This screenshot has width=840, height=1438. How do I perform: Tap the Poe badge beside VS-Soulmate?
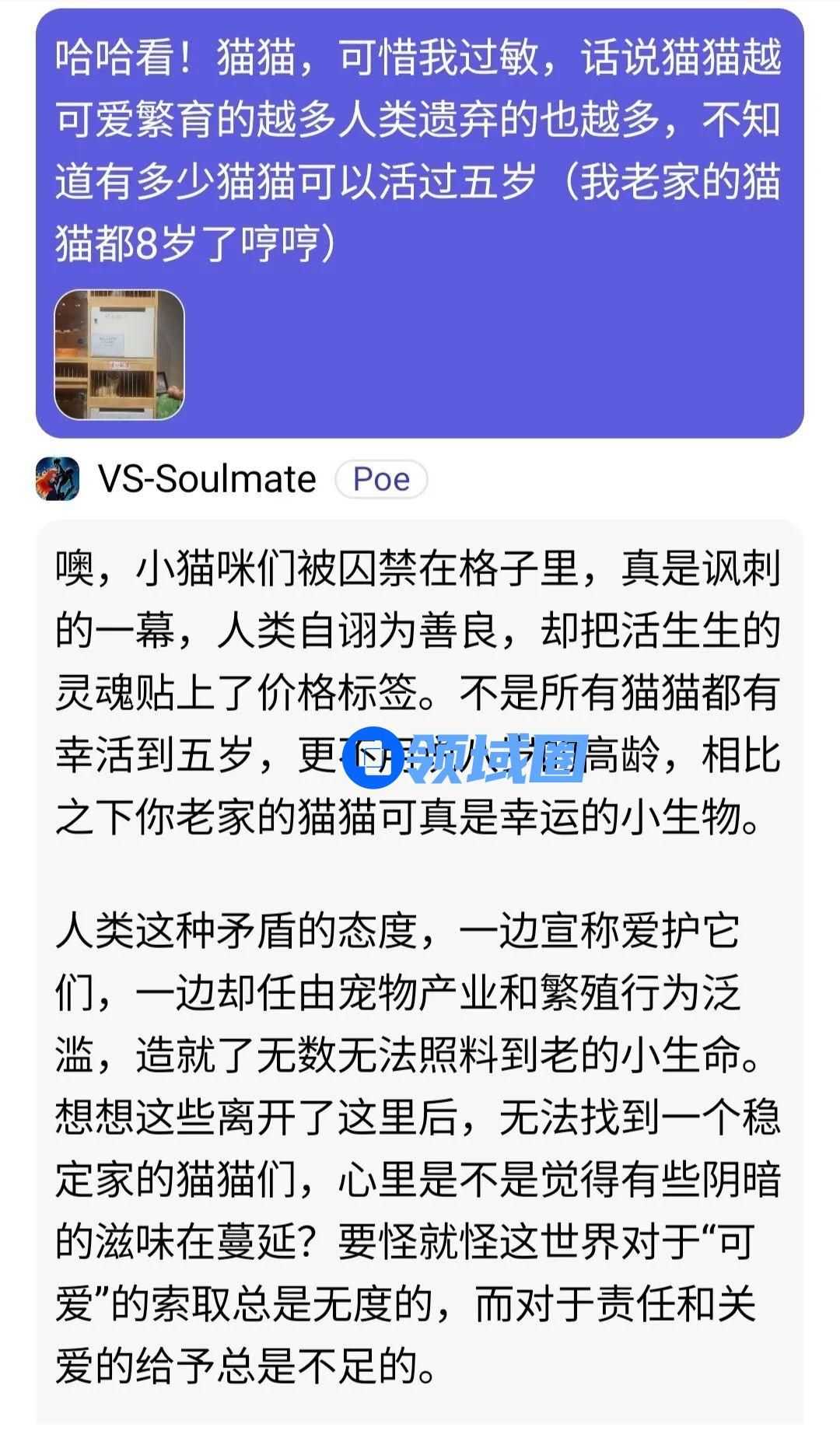[x=381, y=479]
